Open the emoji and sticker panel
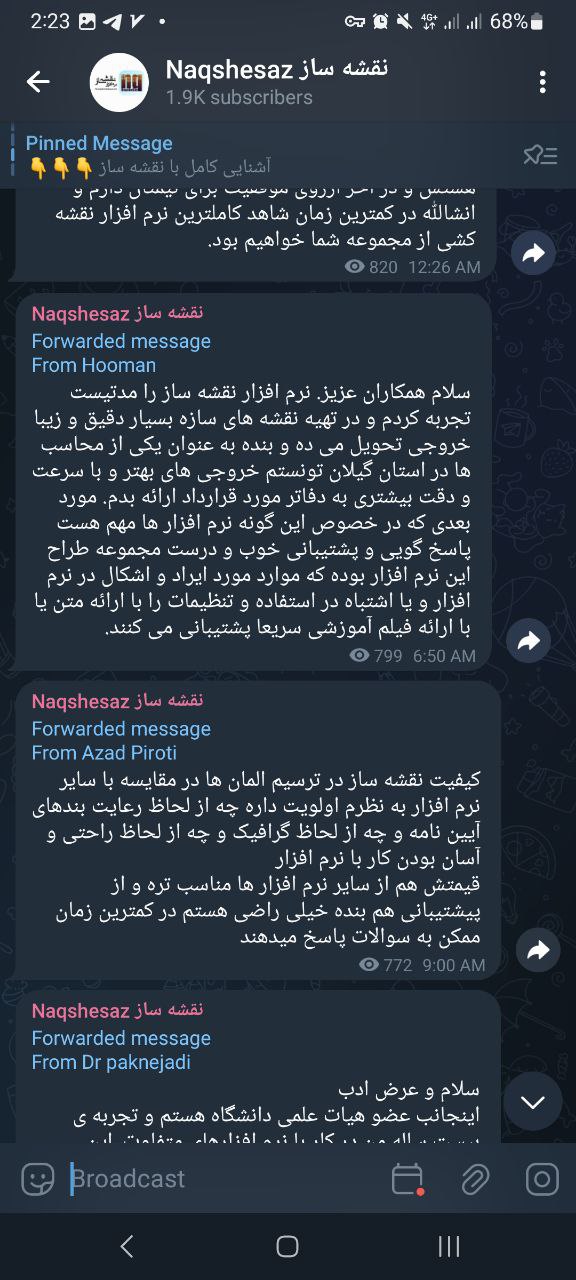 (38, 1180)
